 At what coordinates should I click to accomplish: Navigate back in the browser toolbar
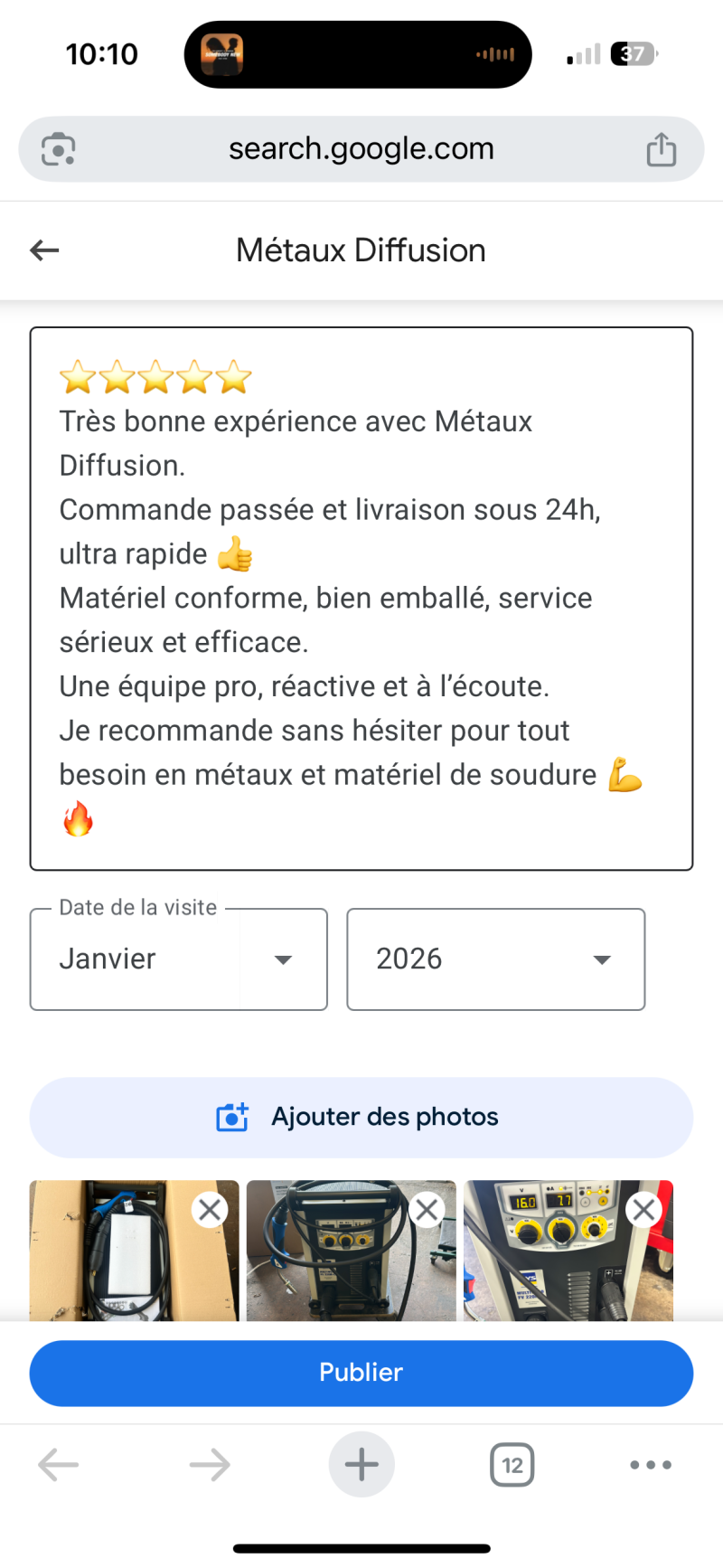point(59,1465)
